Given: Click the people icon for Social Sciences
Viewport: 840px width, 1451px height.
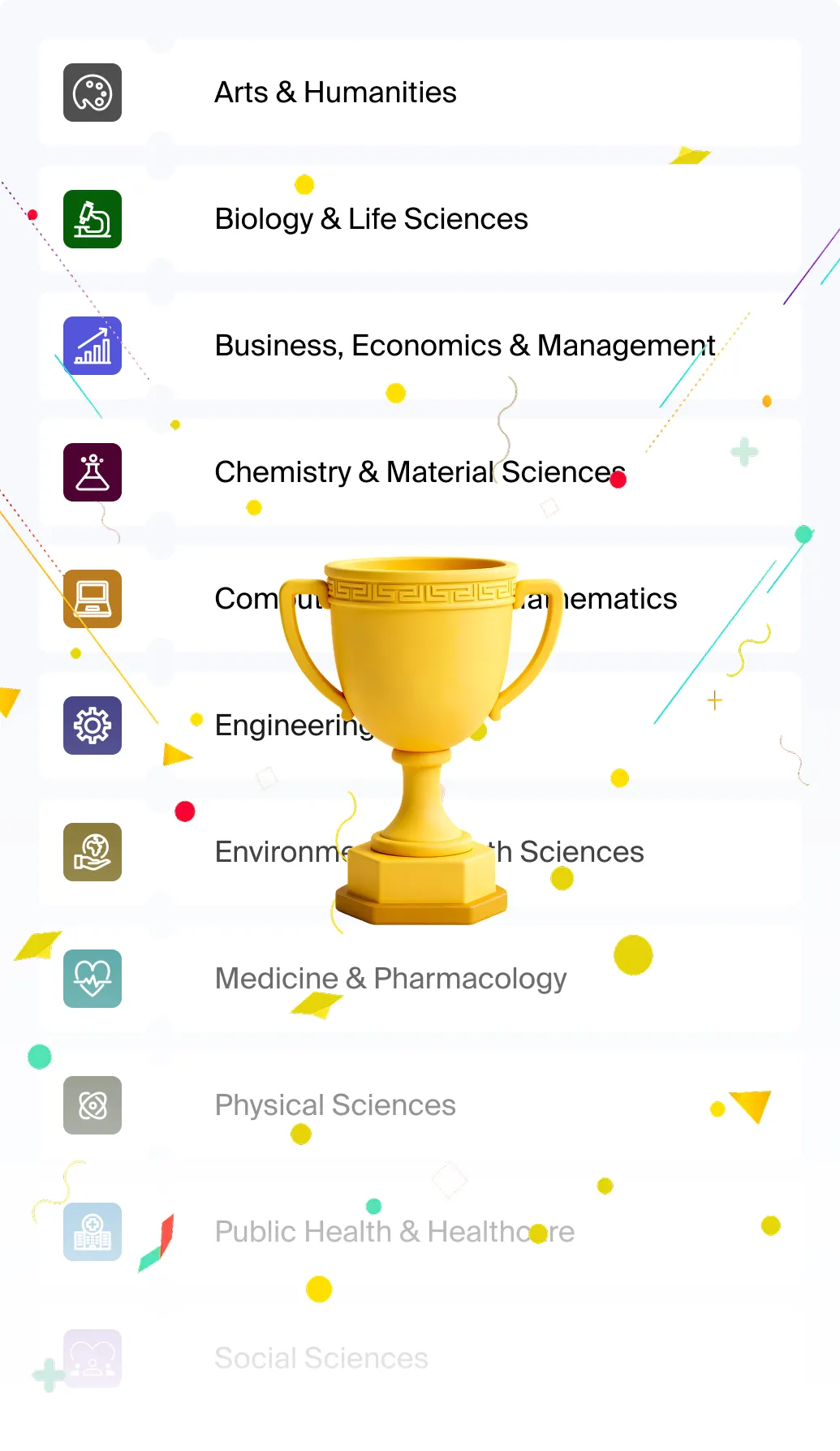Looking at the screenshot, I should (x=92, y=1358).
